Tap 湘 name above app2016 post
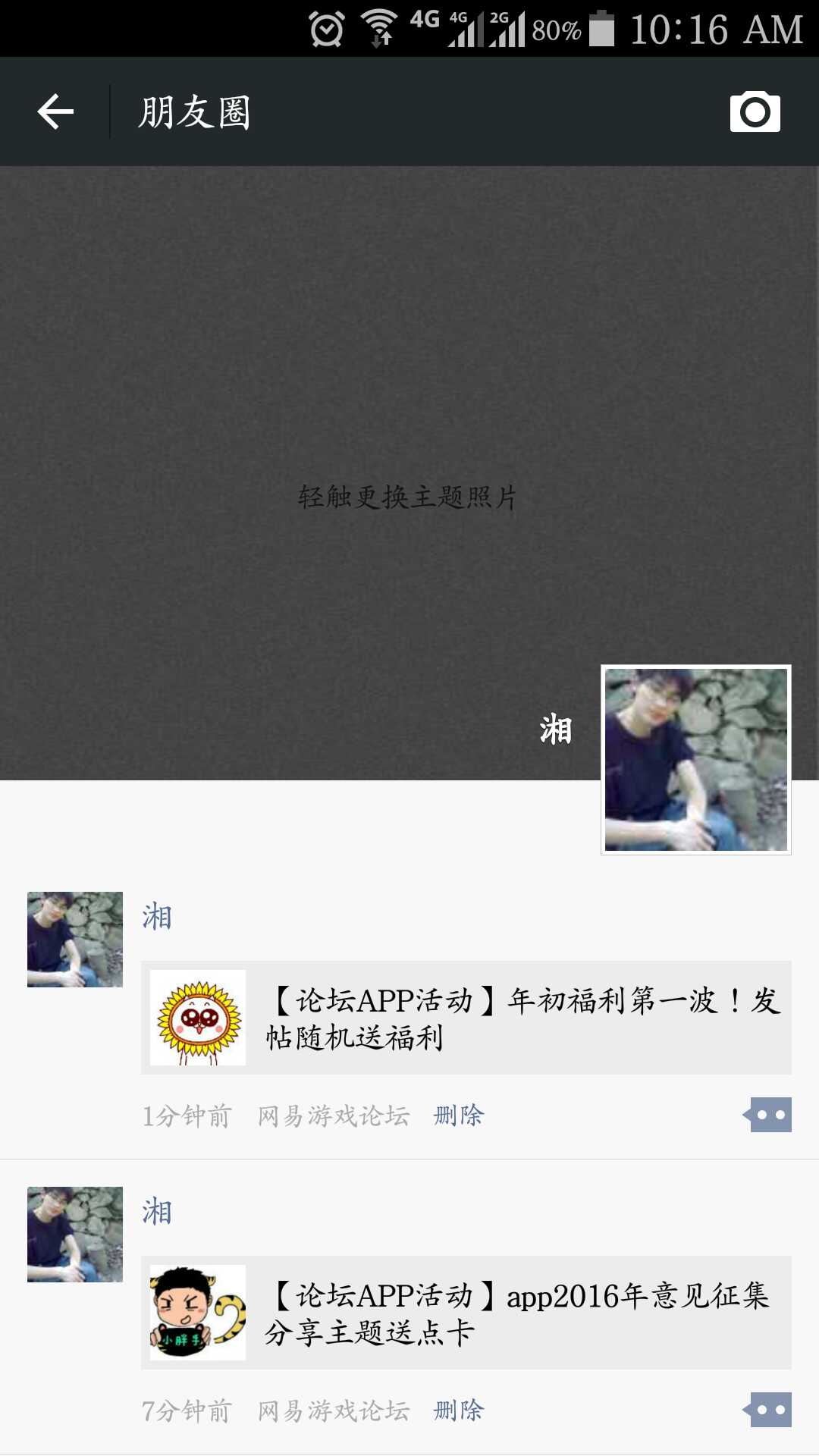 click(157, 1212)
